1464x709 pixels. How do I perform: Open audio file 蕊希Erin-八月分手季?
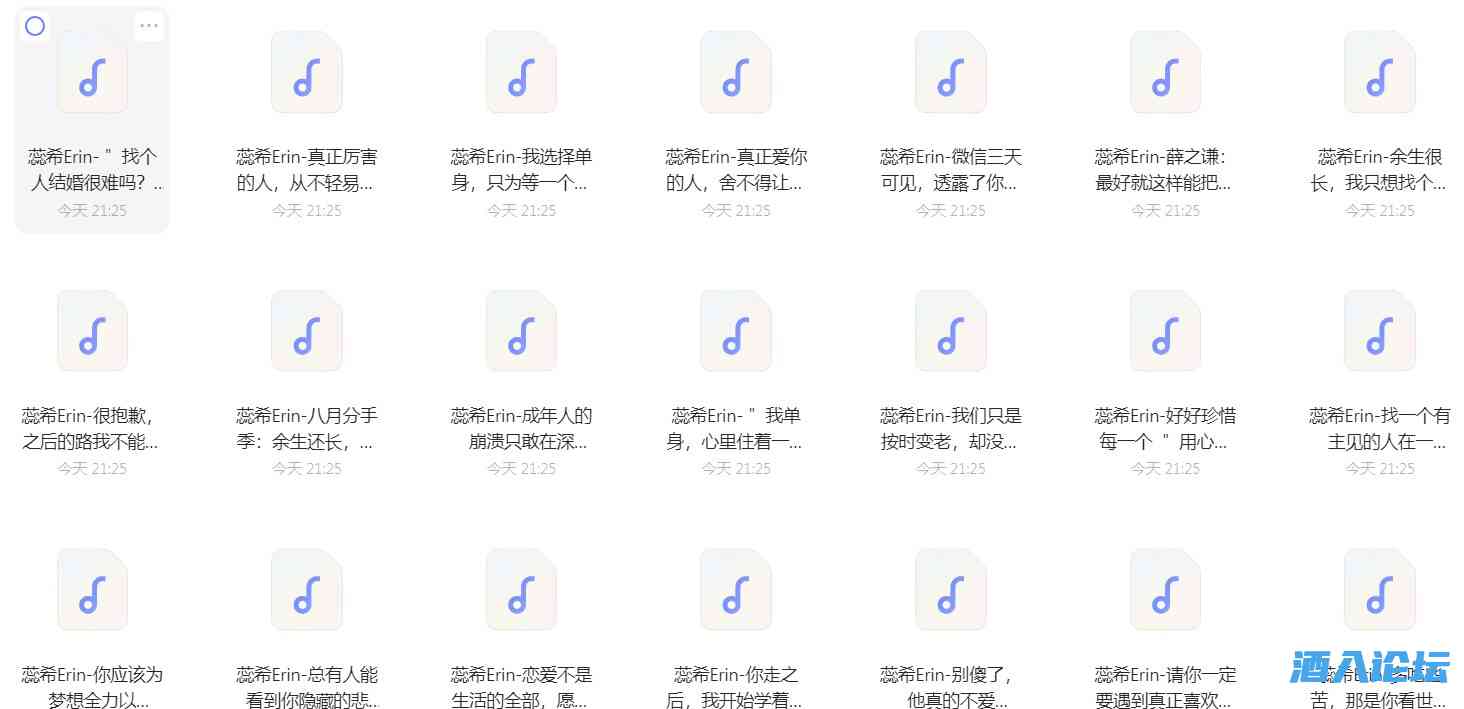307,331
